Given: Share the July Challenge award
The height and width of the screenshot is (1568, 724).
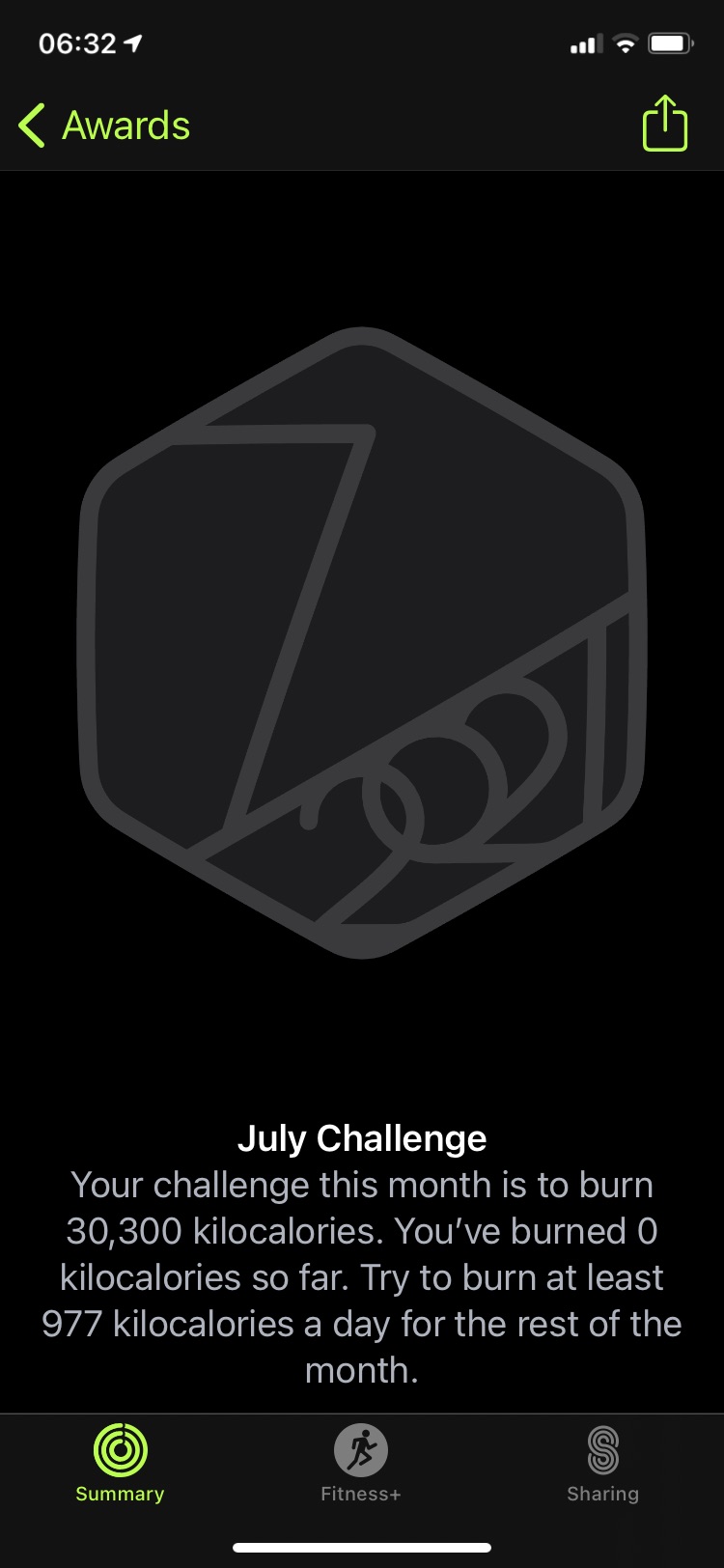Looking at the screenshot, I should 665,123.
